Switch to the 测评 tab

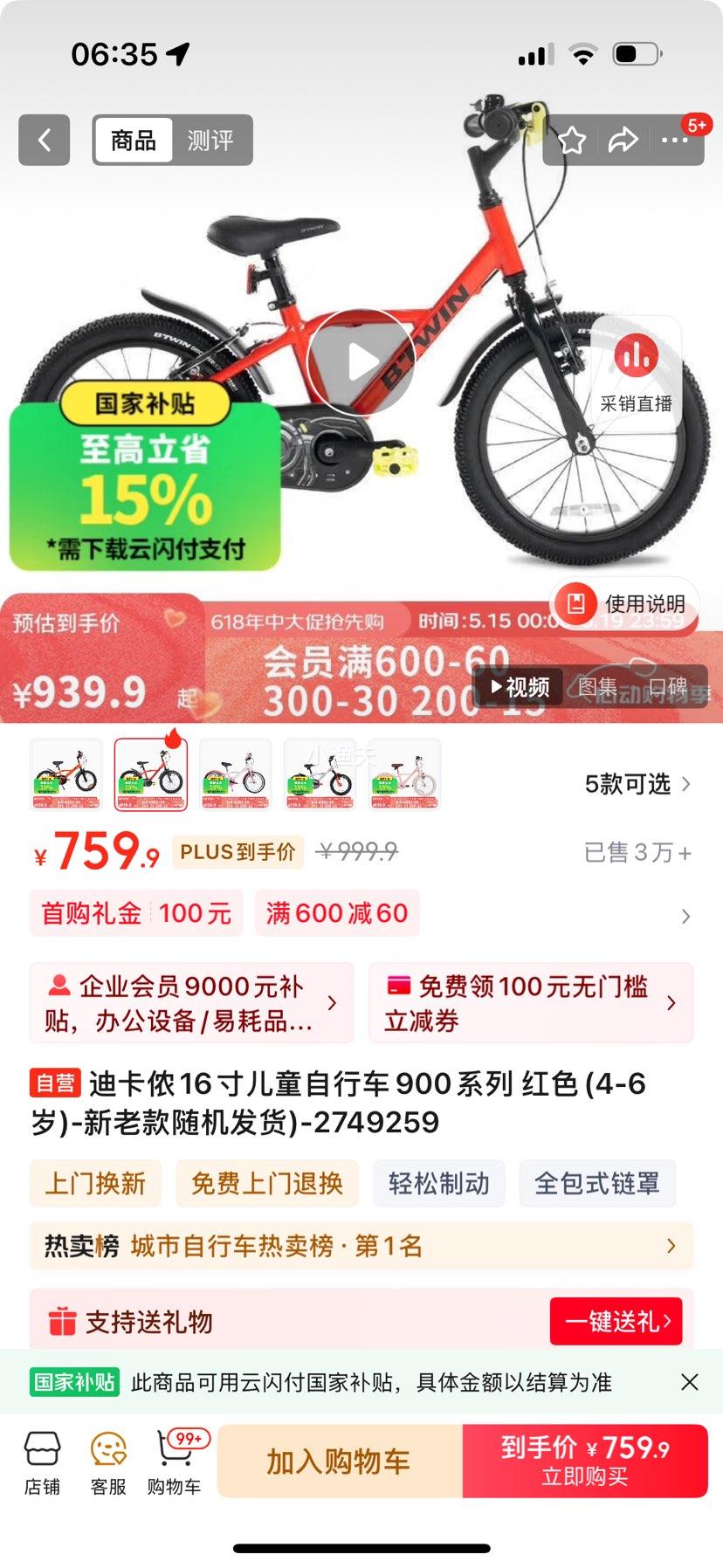tap(210, 140)
